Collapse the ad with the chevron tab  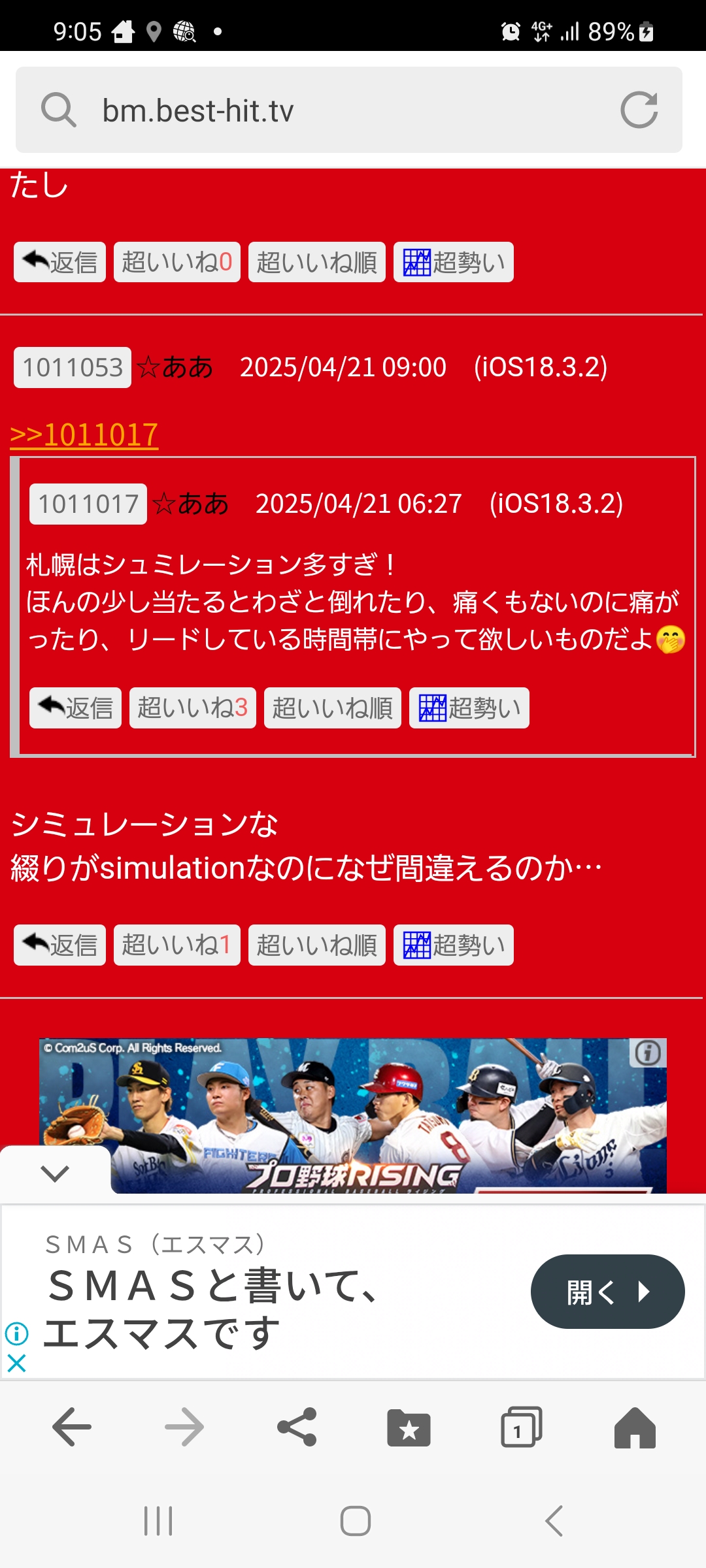[x=55, y=1173]
